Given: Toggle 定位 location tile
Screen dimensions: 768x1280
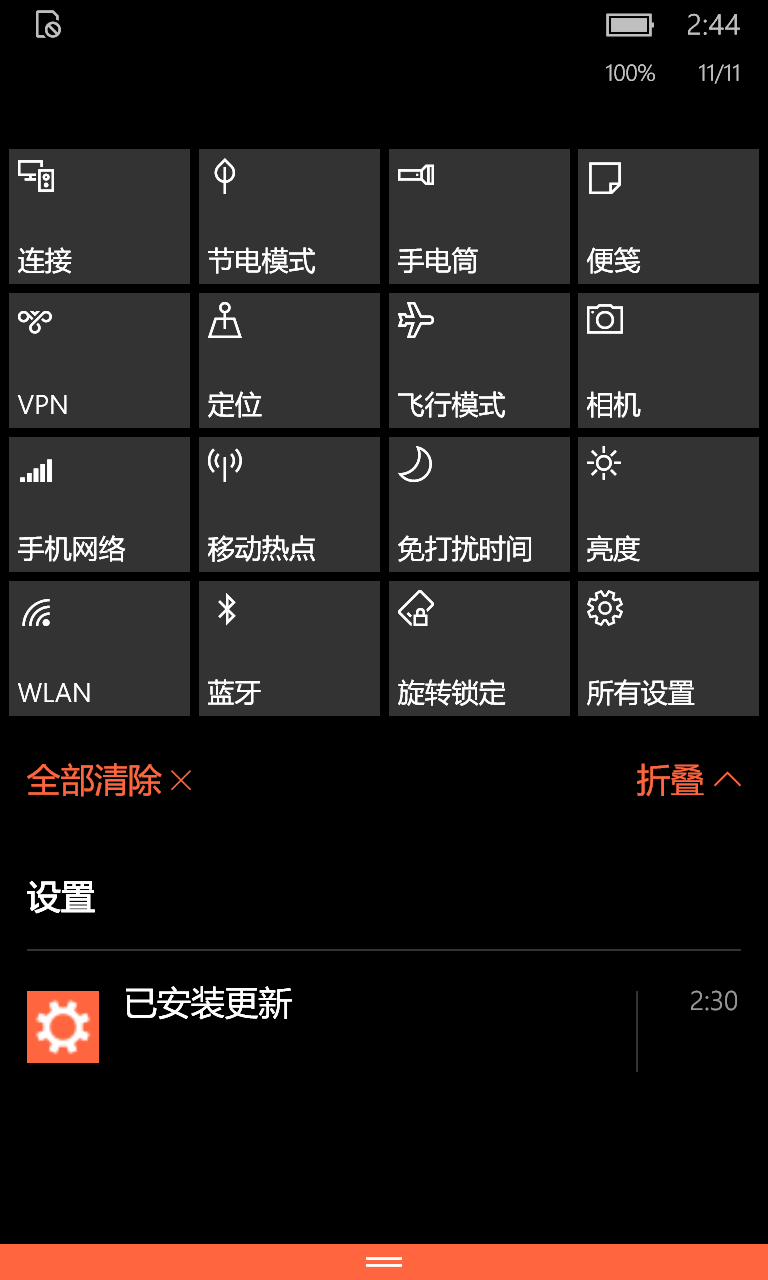Looking at the screenshot, I should [289, 360].
